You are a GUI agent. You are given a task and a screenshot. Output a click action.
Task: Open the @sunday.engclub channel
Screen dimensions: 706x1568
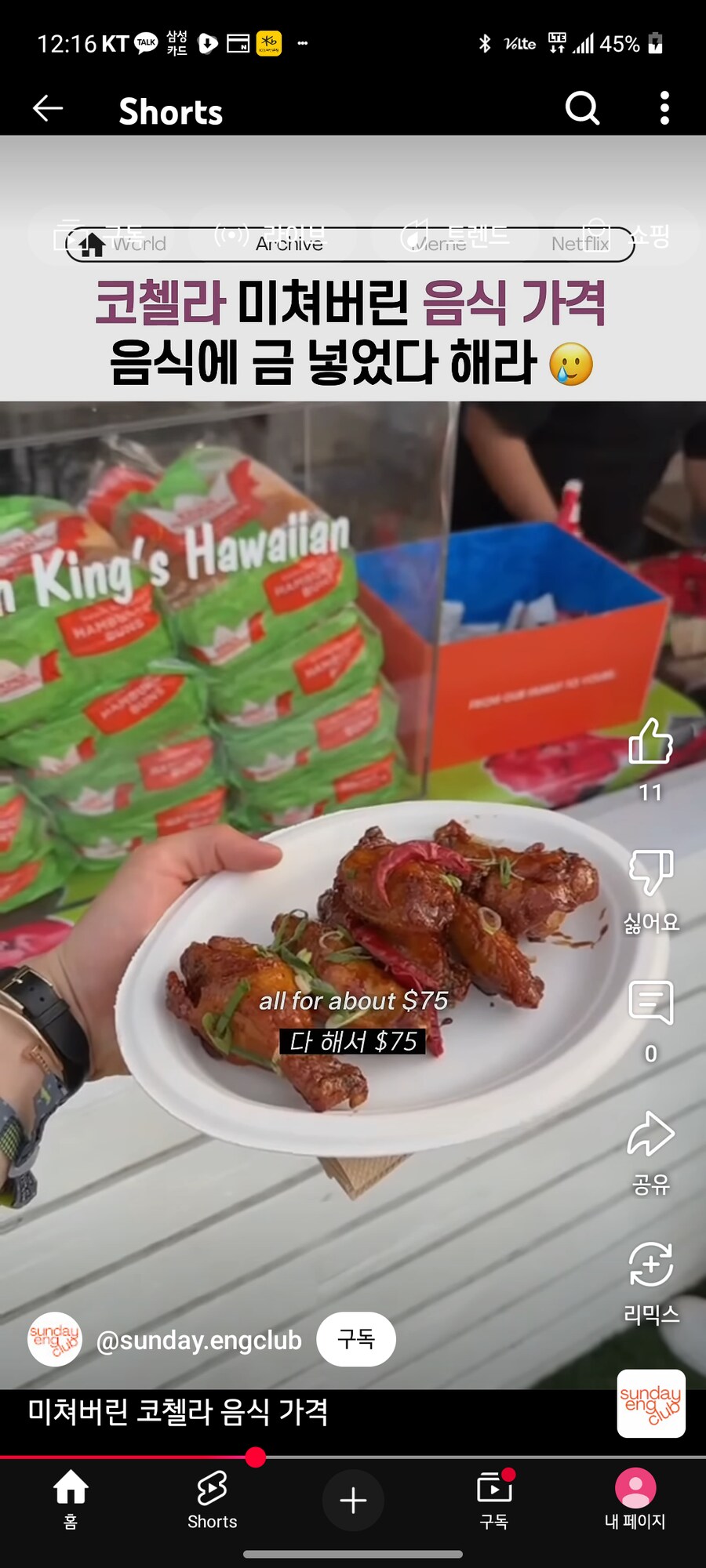click(x=198, y=1341)
